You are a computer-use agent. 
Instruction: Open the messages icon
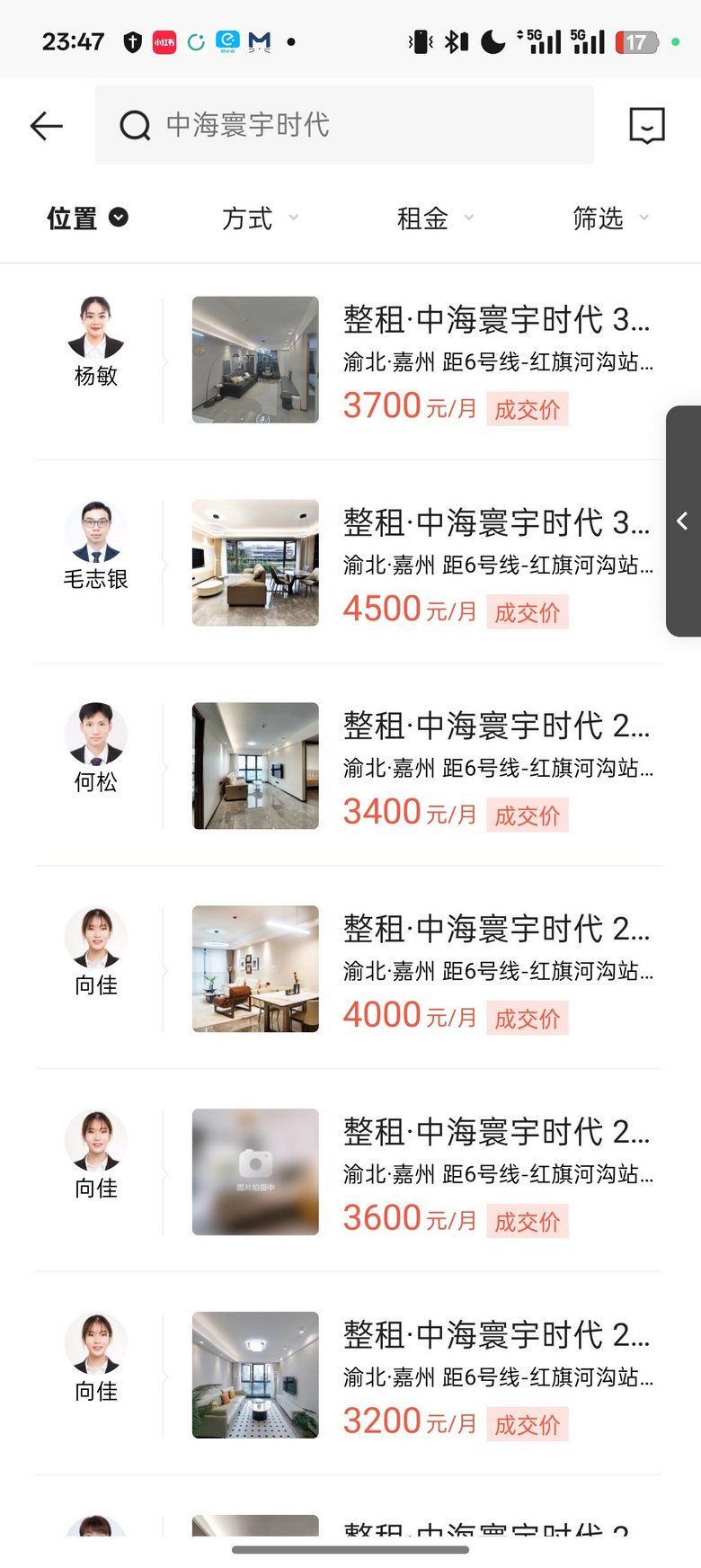[646, 126]
